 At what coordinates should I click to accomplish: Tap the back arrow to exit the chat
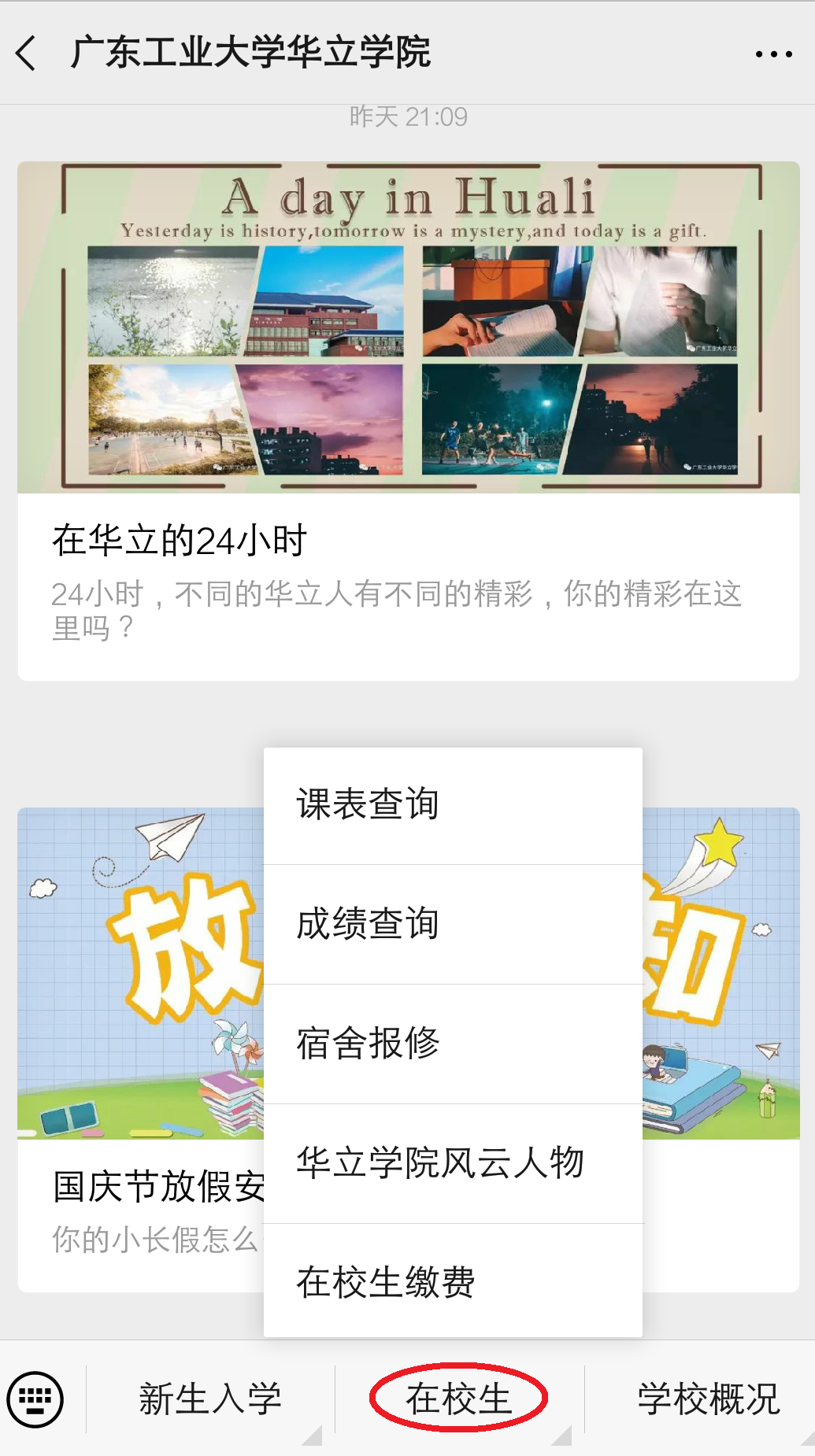pos(26,54)
